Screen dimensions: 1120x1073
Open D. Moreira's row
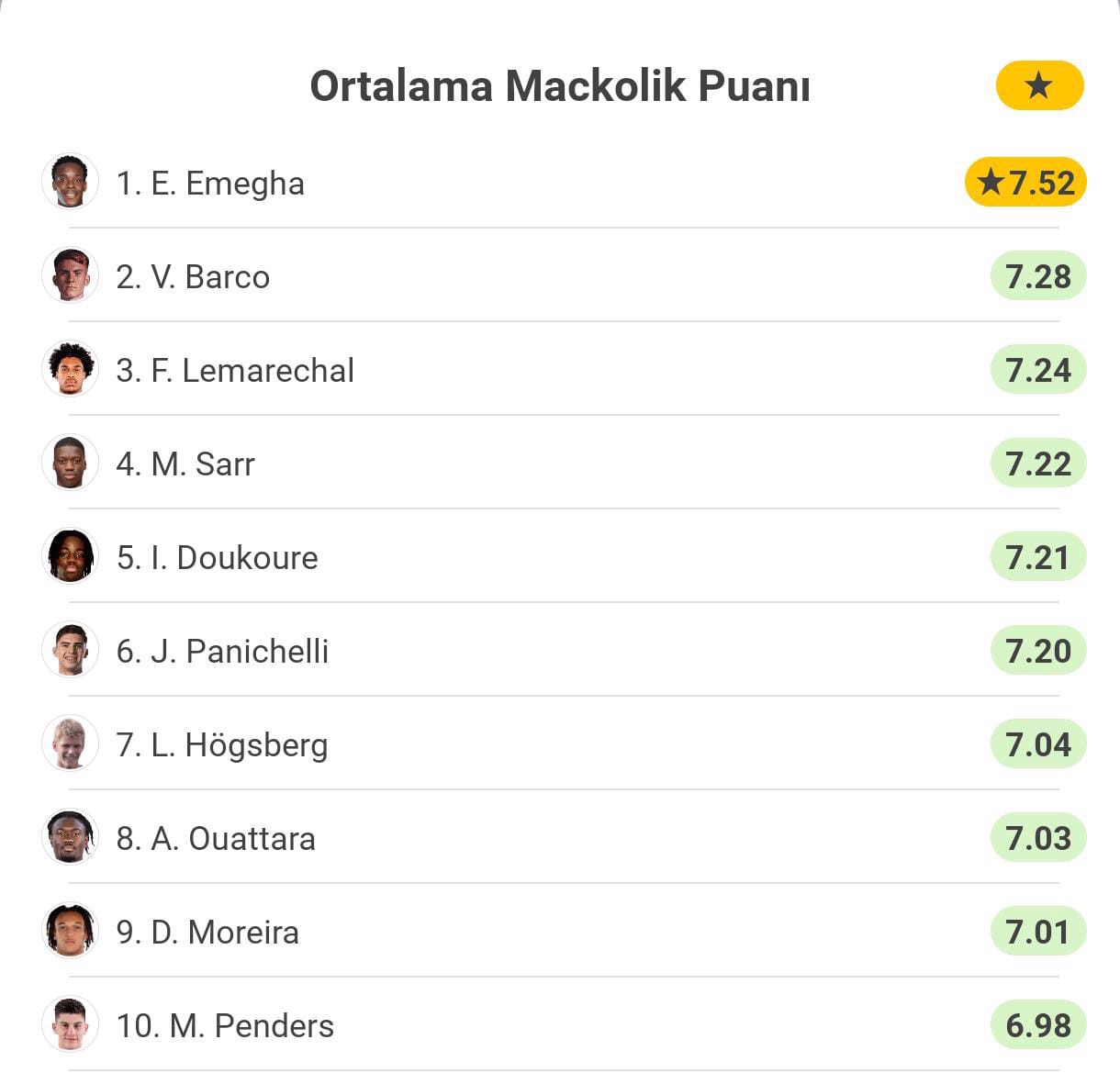[207, 932]
